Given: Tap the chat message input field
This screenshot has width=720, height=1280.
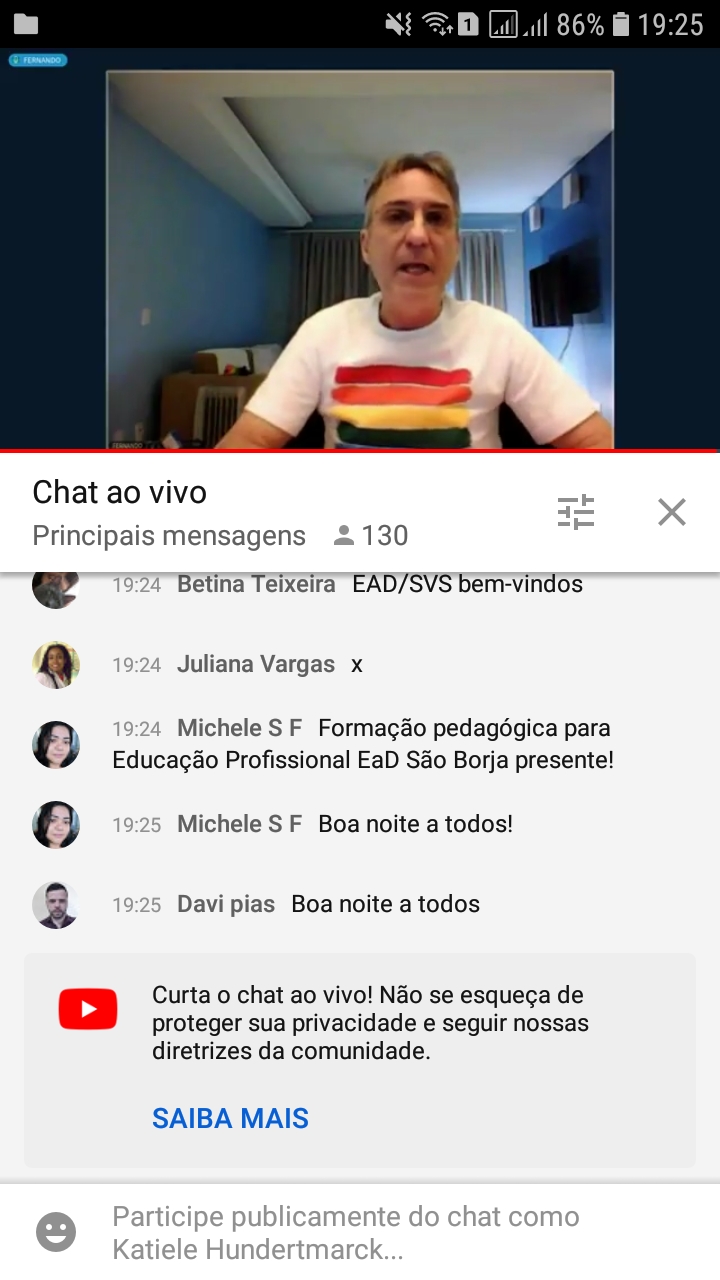Looking at the screenshot, I should [380, 1232].
